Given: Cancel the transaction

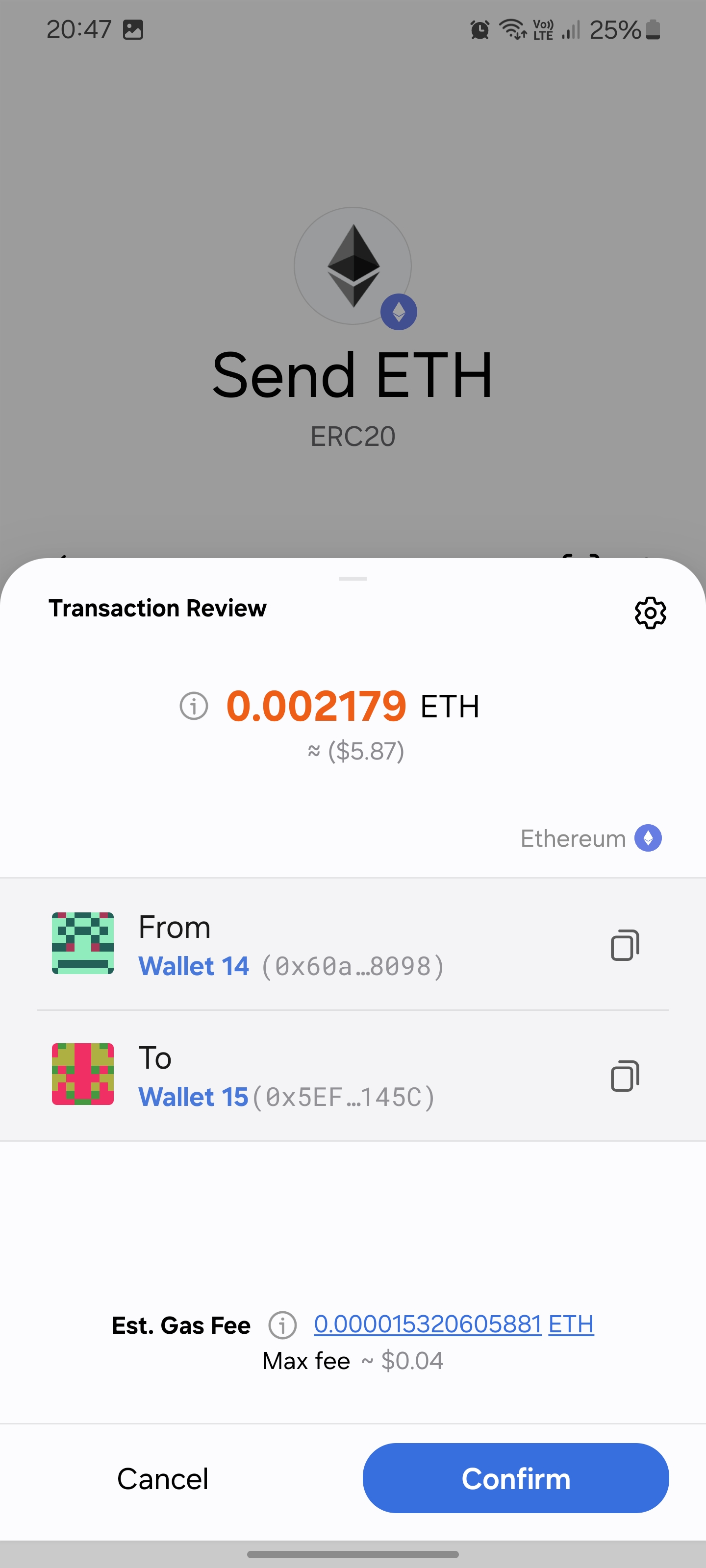Looking at the screenshot, I should (163, 1478).
